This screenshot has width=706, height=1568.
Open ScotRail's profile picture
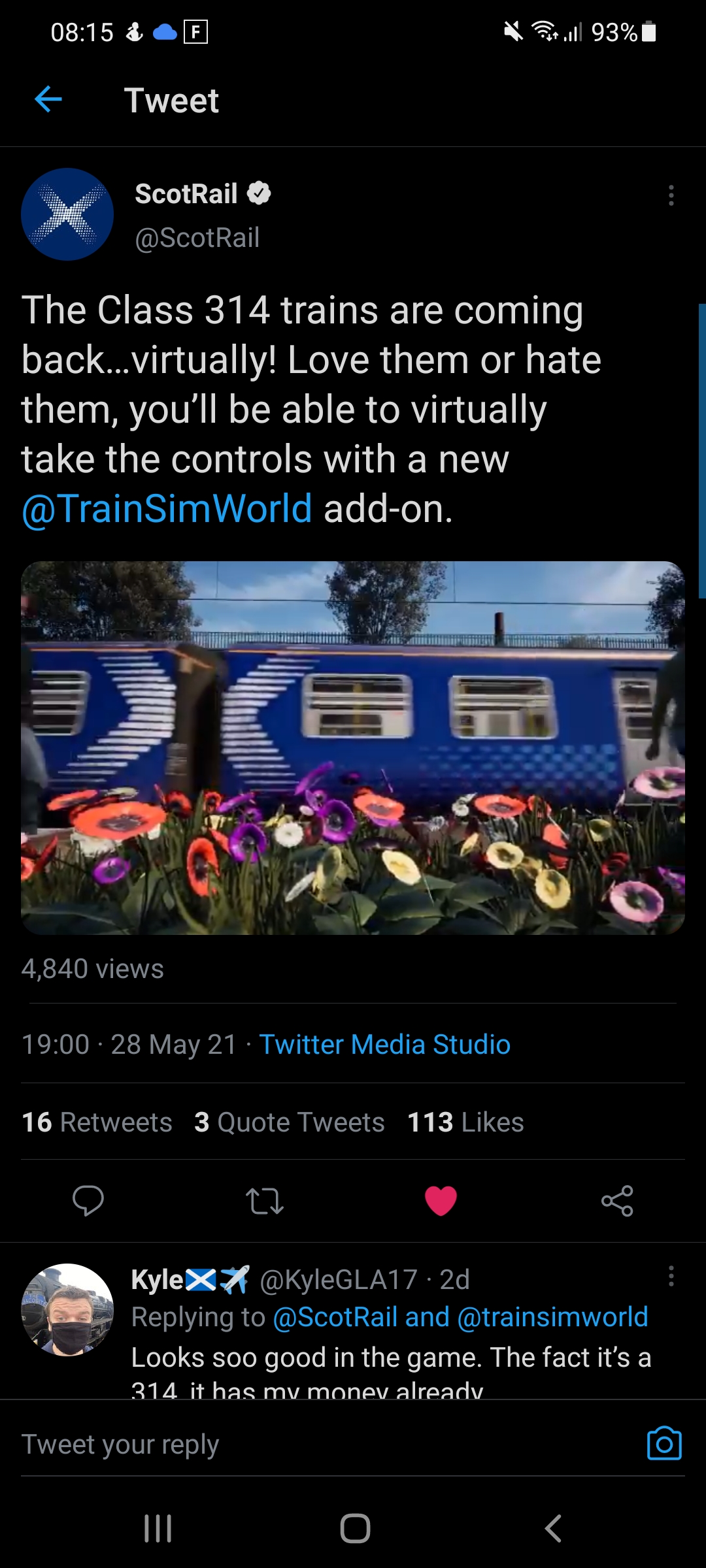pos(67,214)
